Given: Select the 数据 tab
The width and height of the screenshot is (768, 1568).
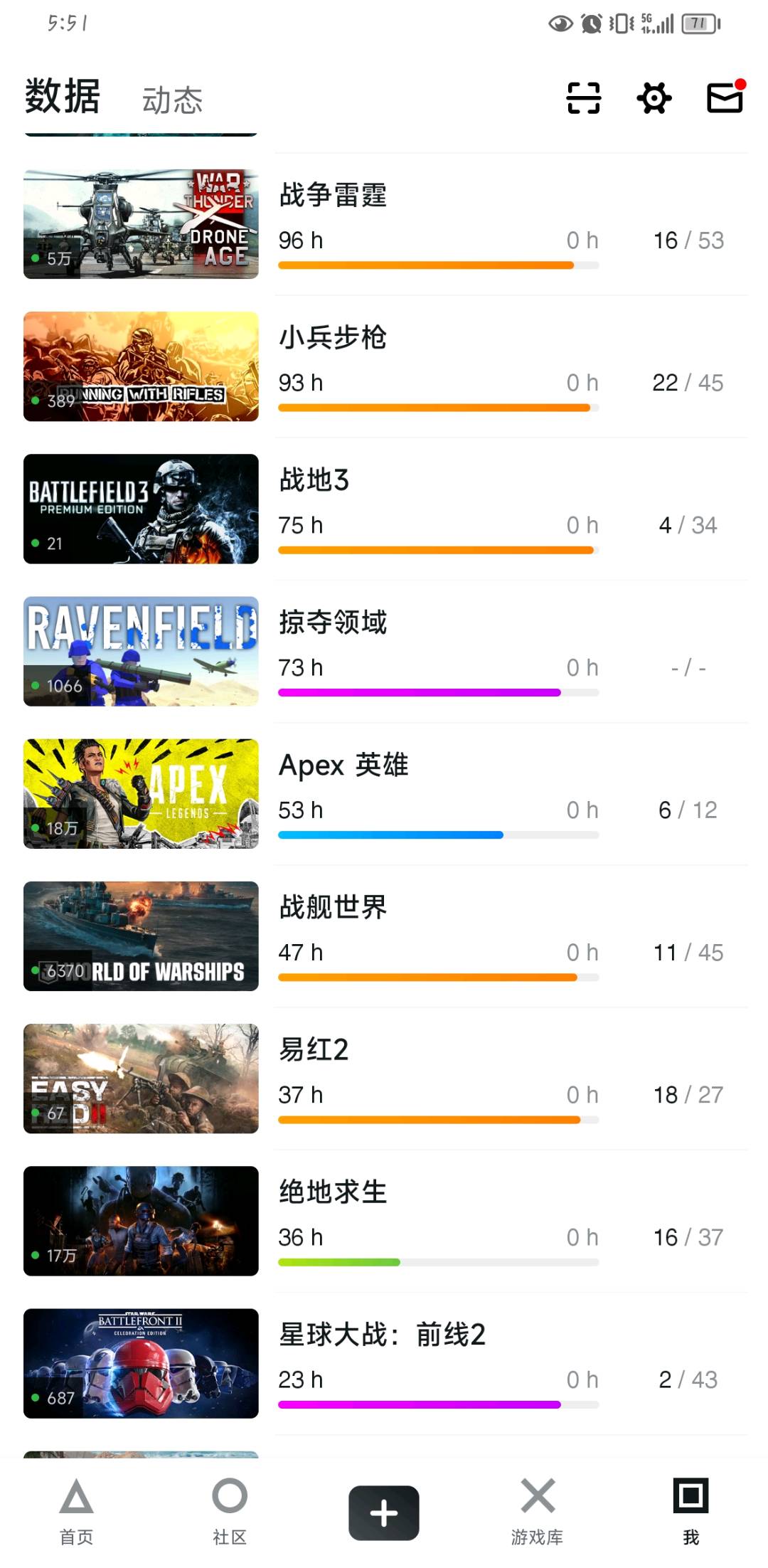Looking at the screenshot, I should click(63, 96).
